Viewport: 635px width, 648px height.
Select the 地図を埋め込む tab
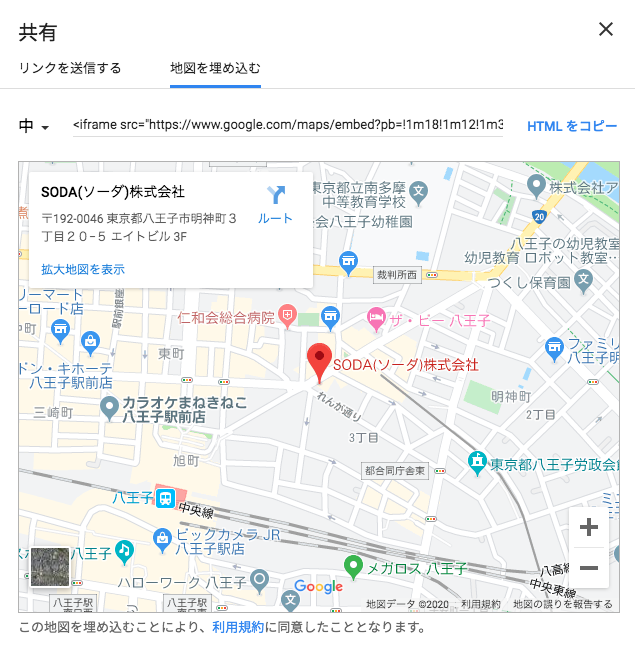pyautogui.click(x=215, y=68)
